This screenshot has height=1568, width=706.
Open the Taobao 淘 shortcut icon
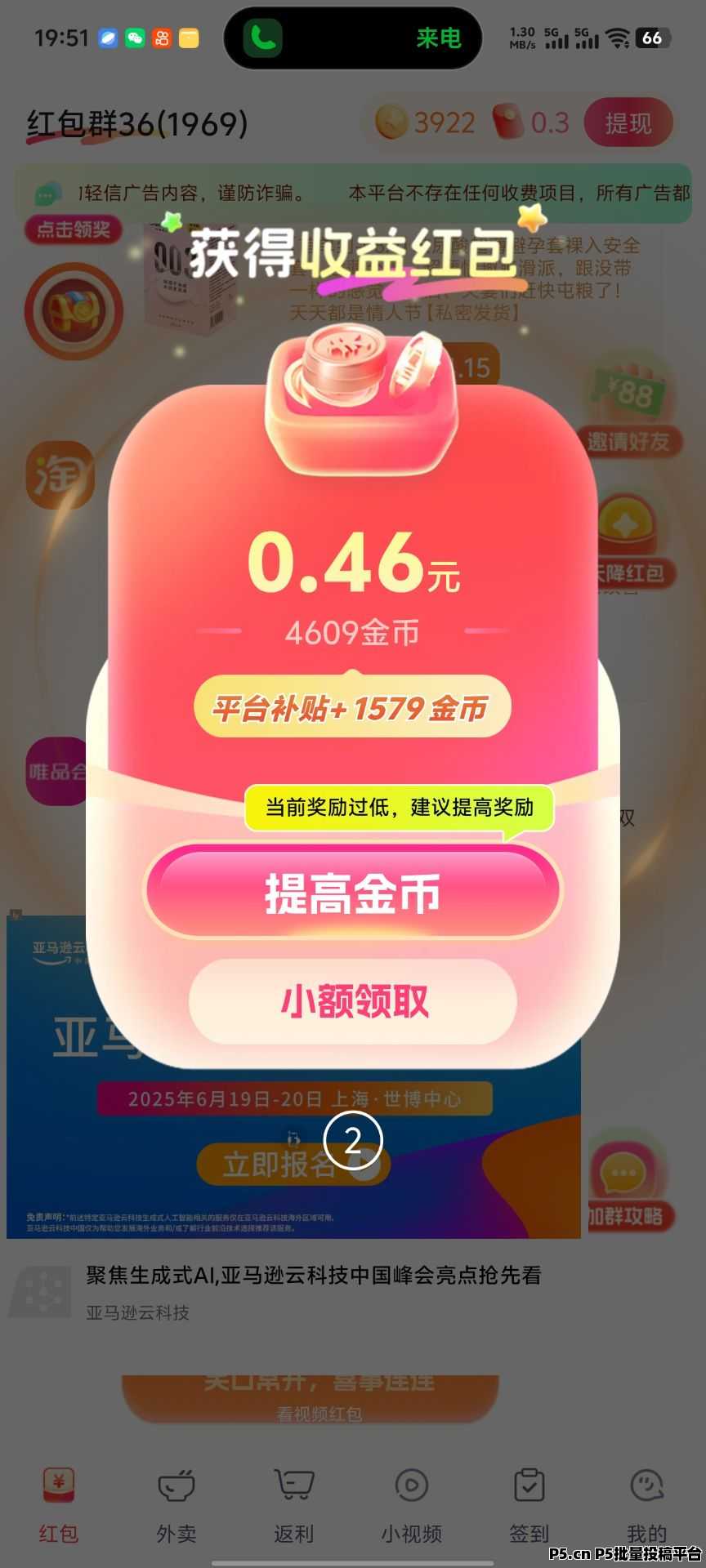tap(59, 475)
